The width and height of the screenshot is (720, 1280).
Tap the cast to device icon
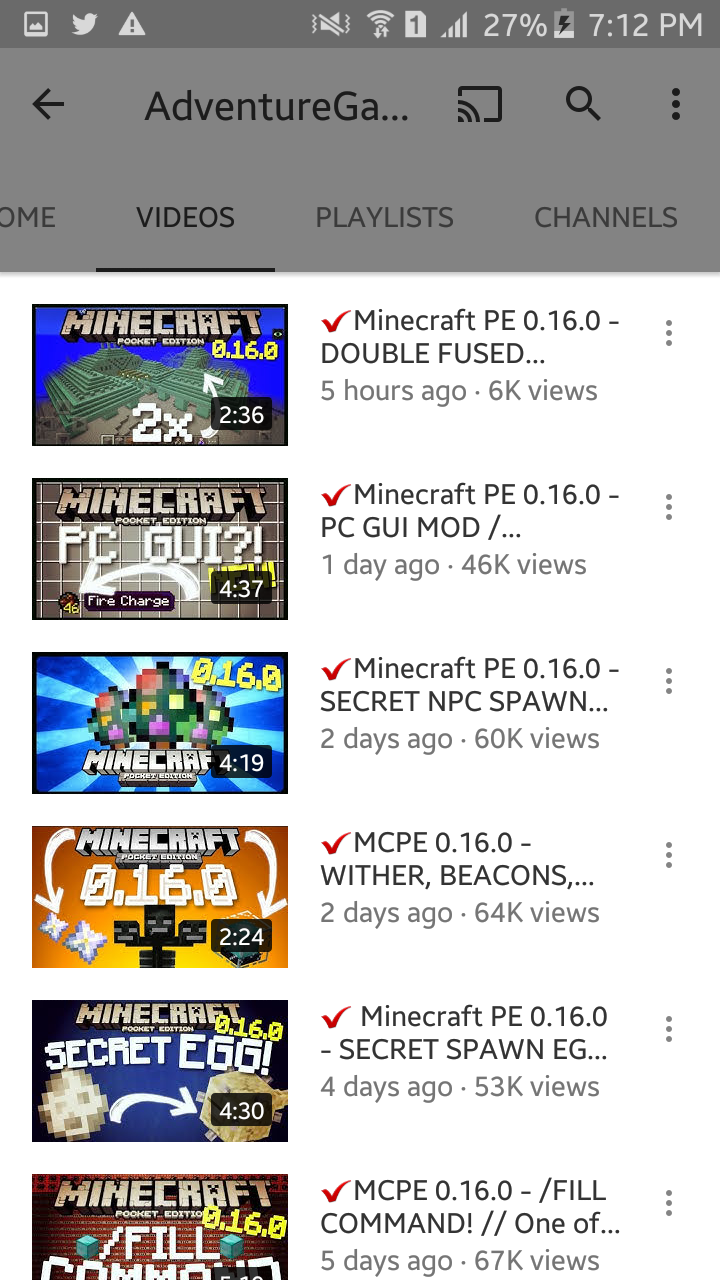point(480,104)
